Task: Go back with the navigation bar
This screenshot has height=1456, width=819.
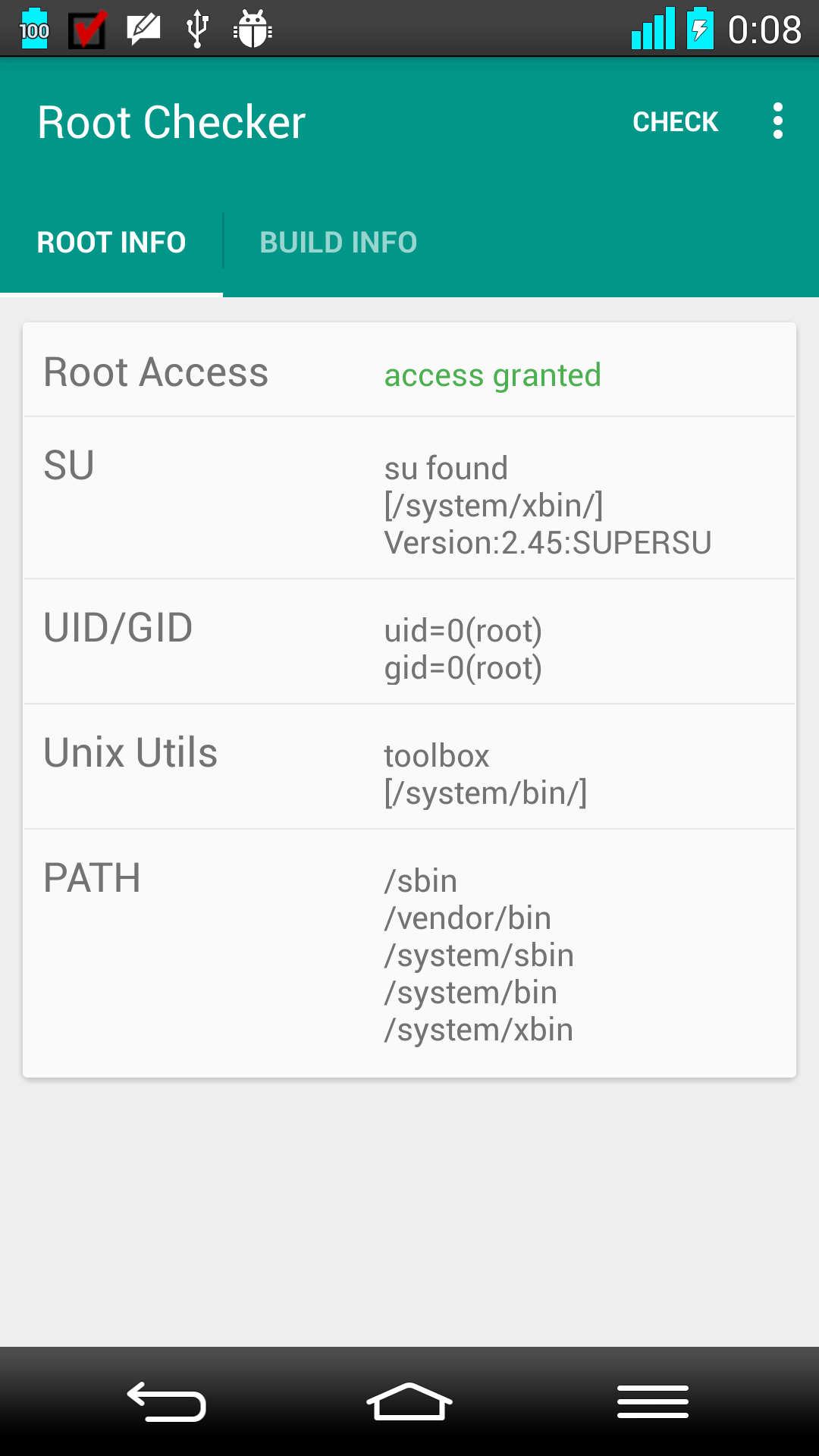Action: tap(167, 1401)
